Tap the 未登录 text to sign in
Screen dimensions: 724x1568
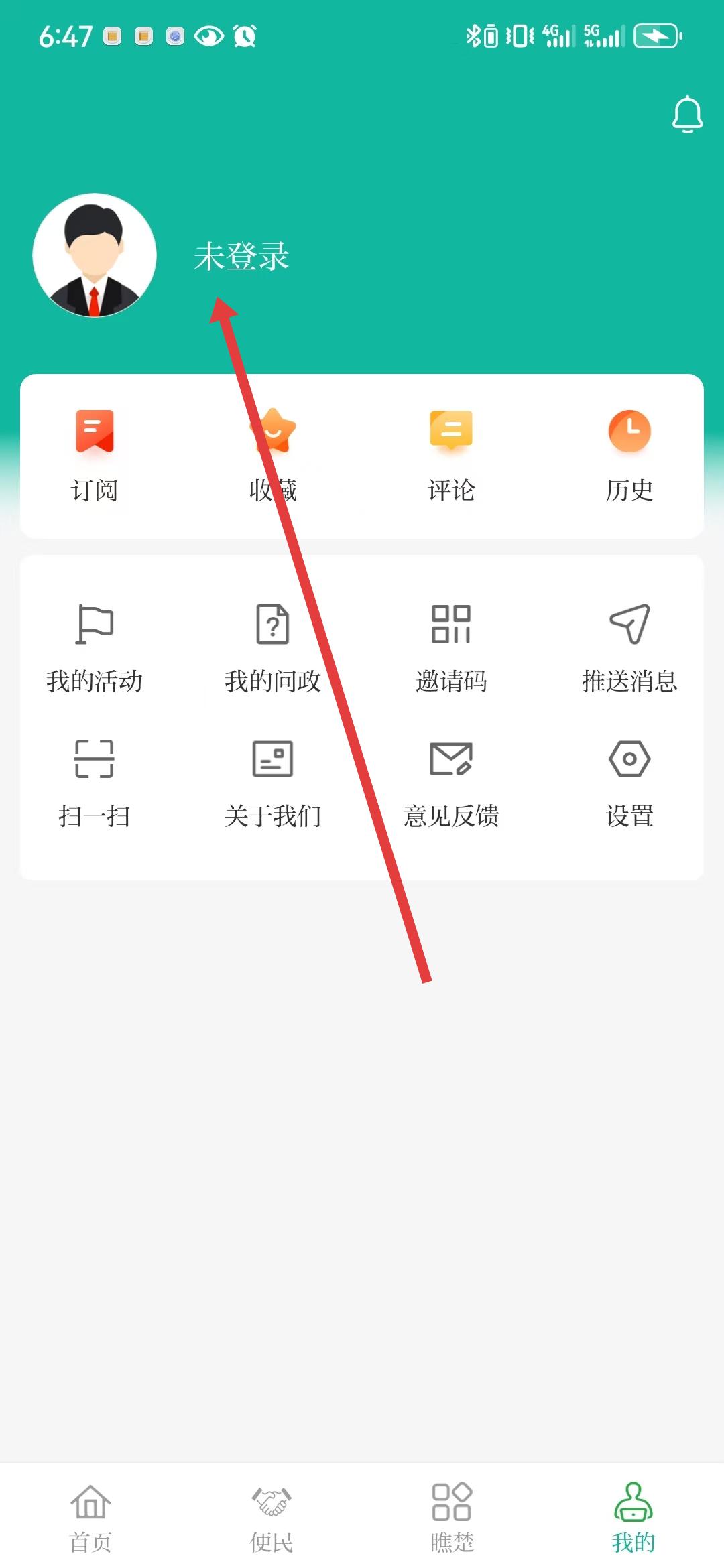241,257
